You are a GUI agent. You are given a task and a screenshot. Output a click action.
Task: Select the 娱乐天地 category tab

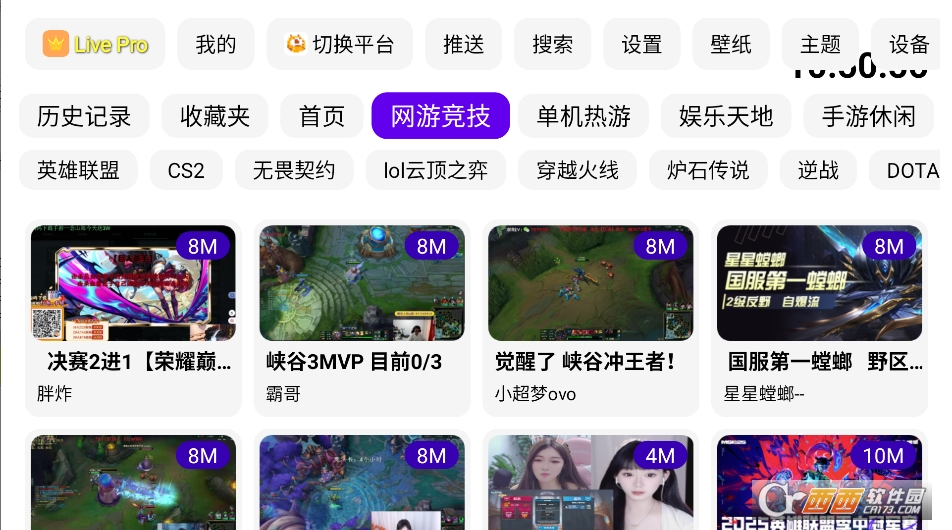(x=726, y=116)
